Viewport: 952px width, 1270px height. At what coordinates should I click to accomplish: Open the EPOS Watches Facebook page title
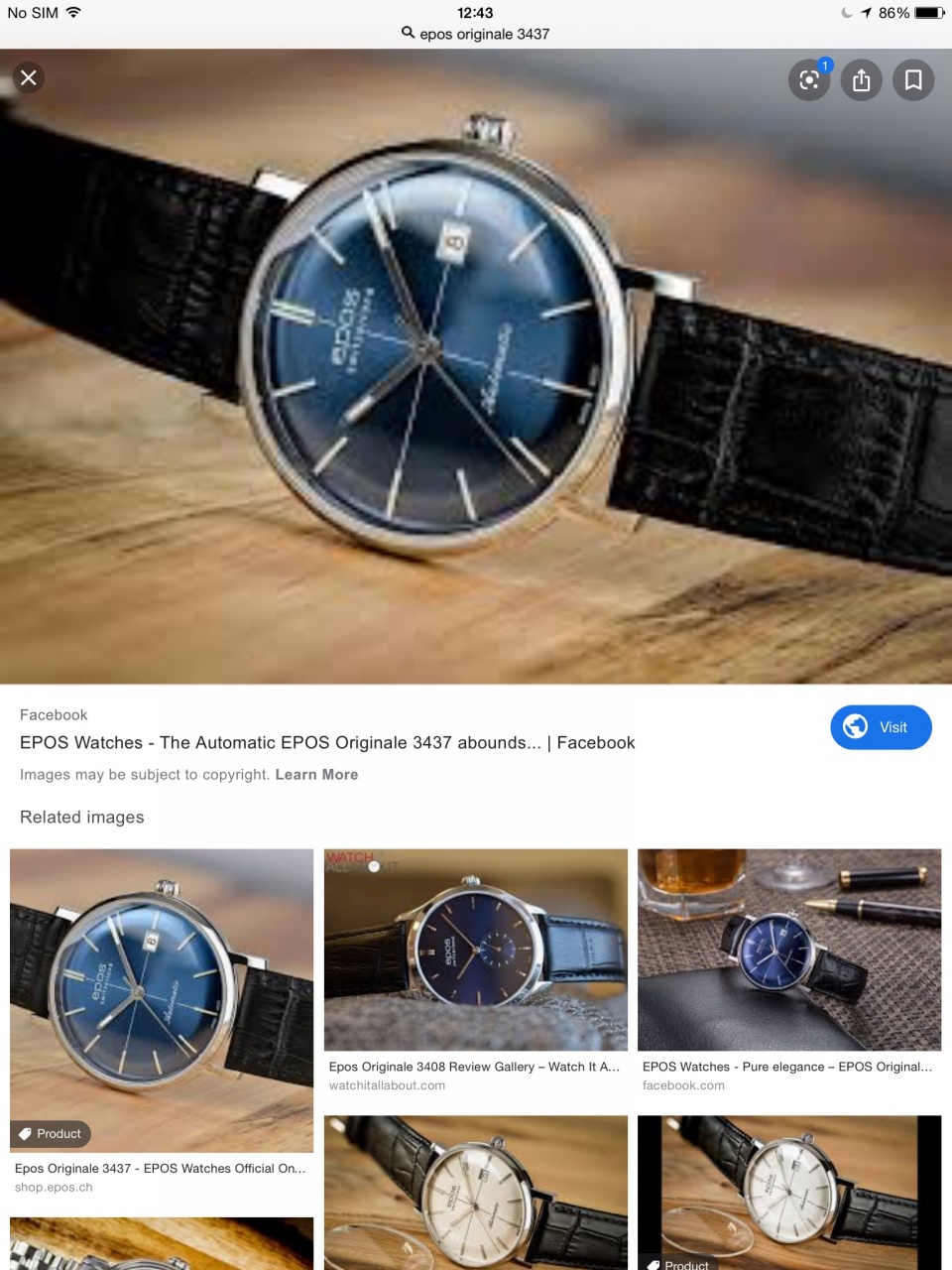[327, 743]
